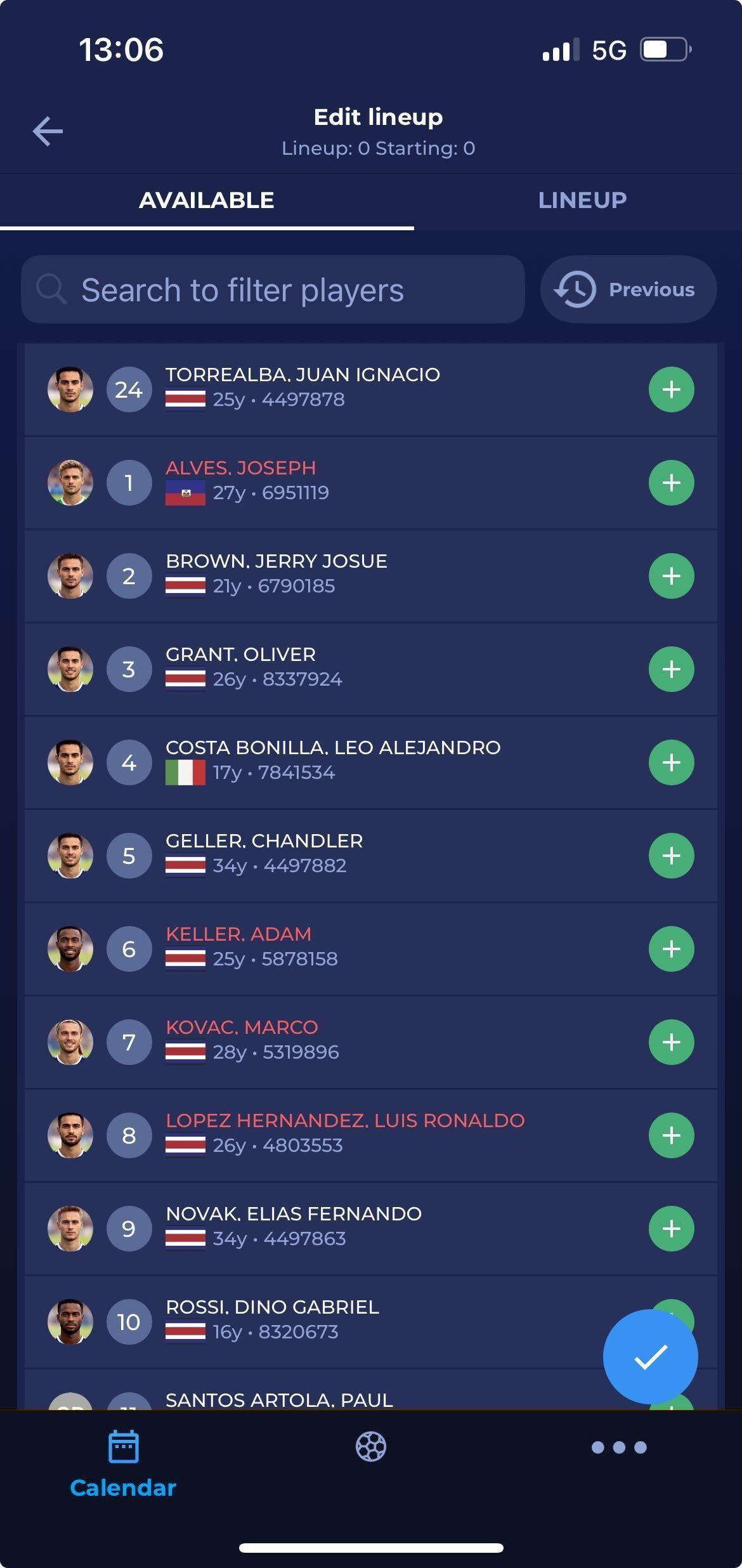This screenshot has width=742, height=1568.
Task: Select the AVAILABLE tab
Action: pyautogui.click(x=207, y=200)
